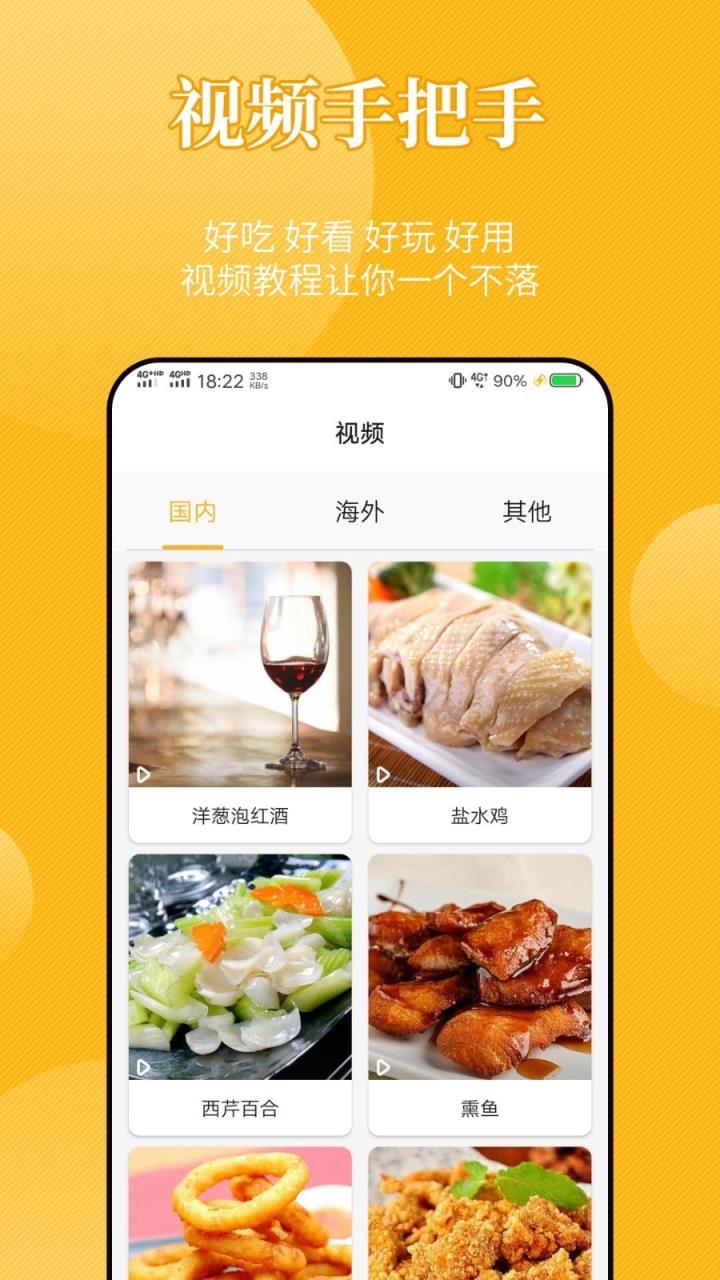Tap the battery indicator in the status bar

pyautogui.click(x=565, y=378)
